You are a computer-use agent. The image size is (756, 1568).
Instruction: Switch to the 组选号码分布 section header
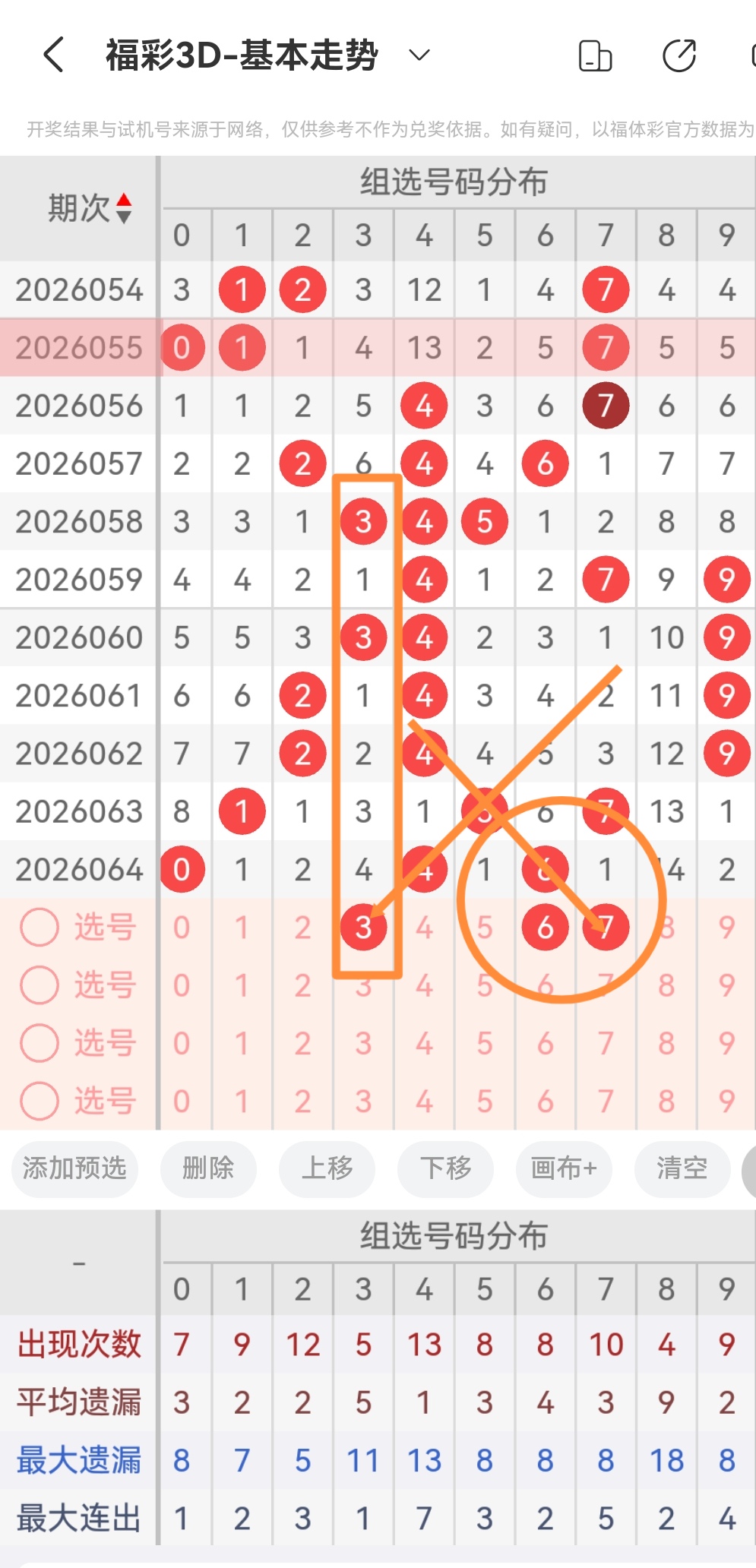(x=456, y=182)
